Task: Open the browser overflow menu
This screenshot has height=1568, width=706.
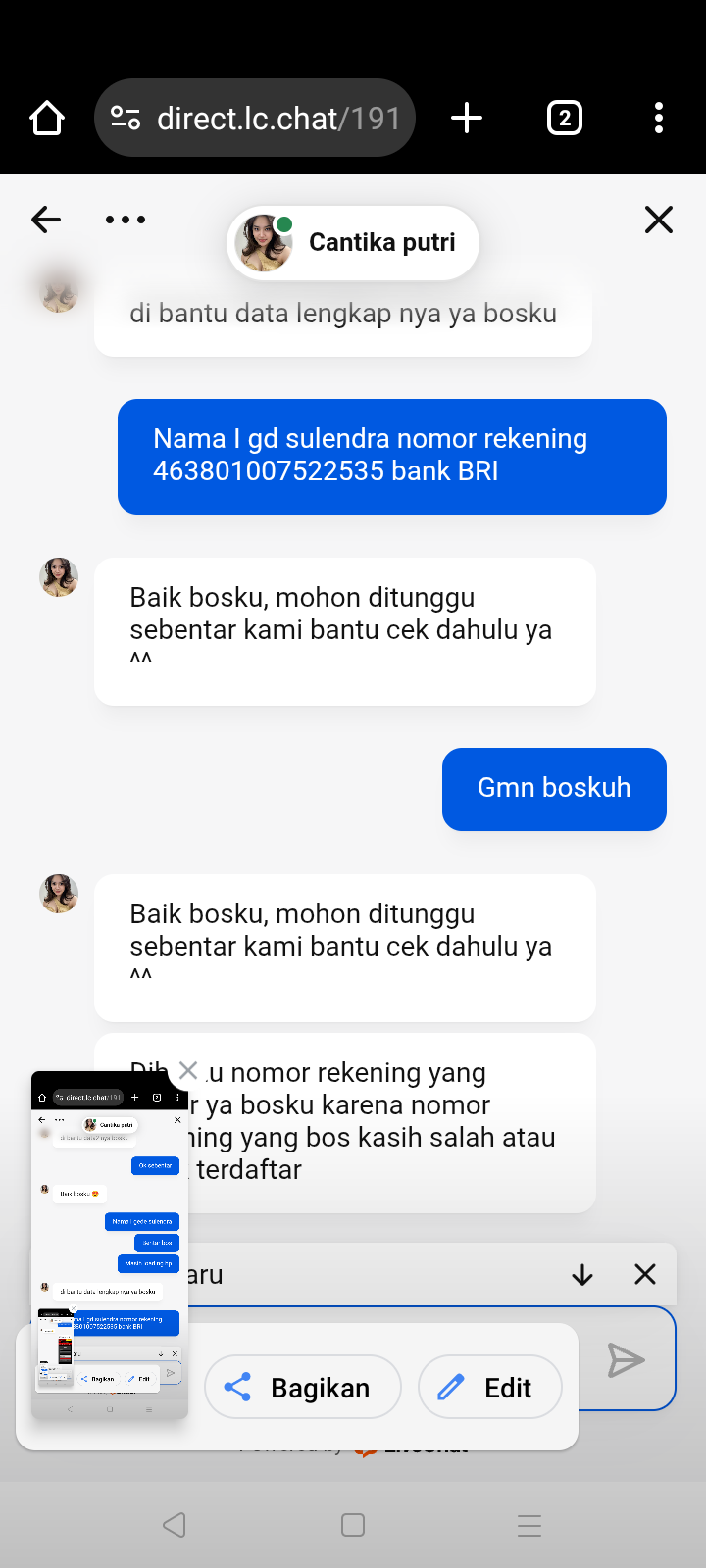Action: 659,119
